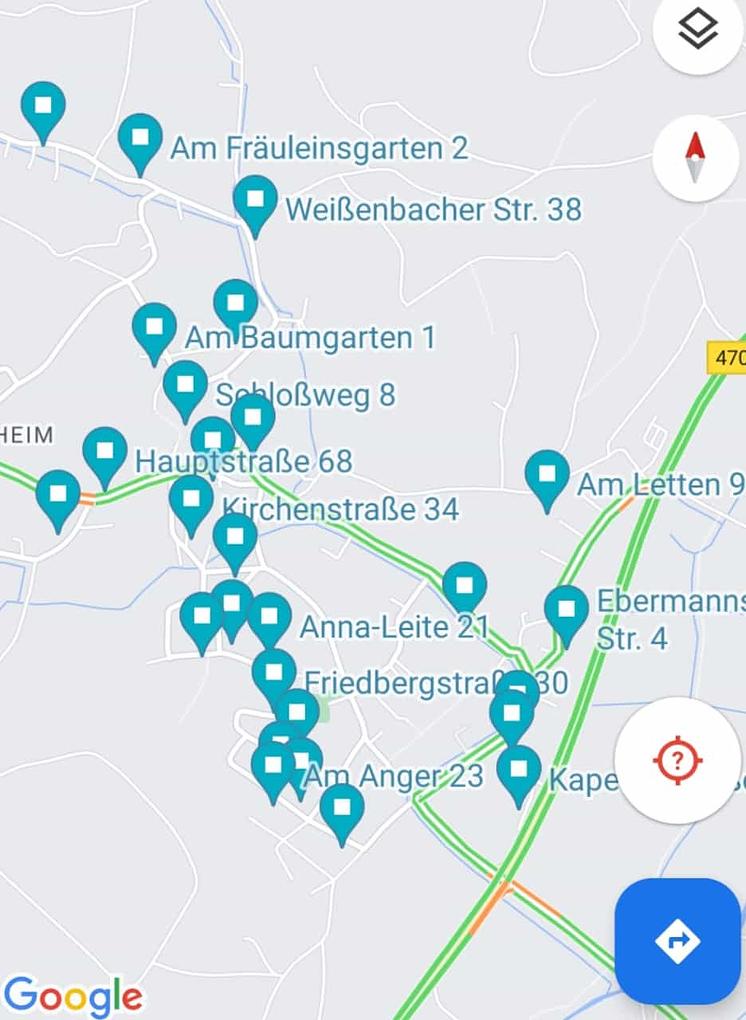Center map on my location
746x1020 pixels.
coord(677,760)
